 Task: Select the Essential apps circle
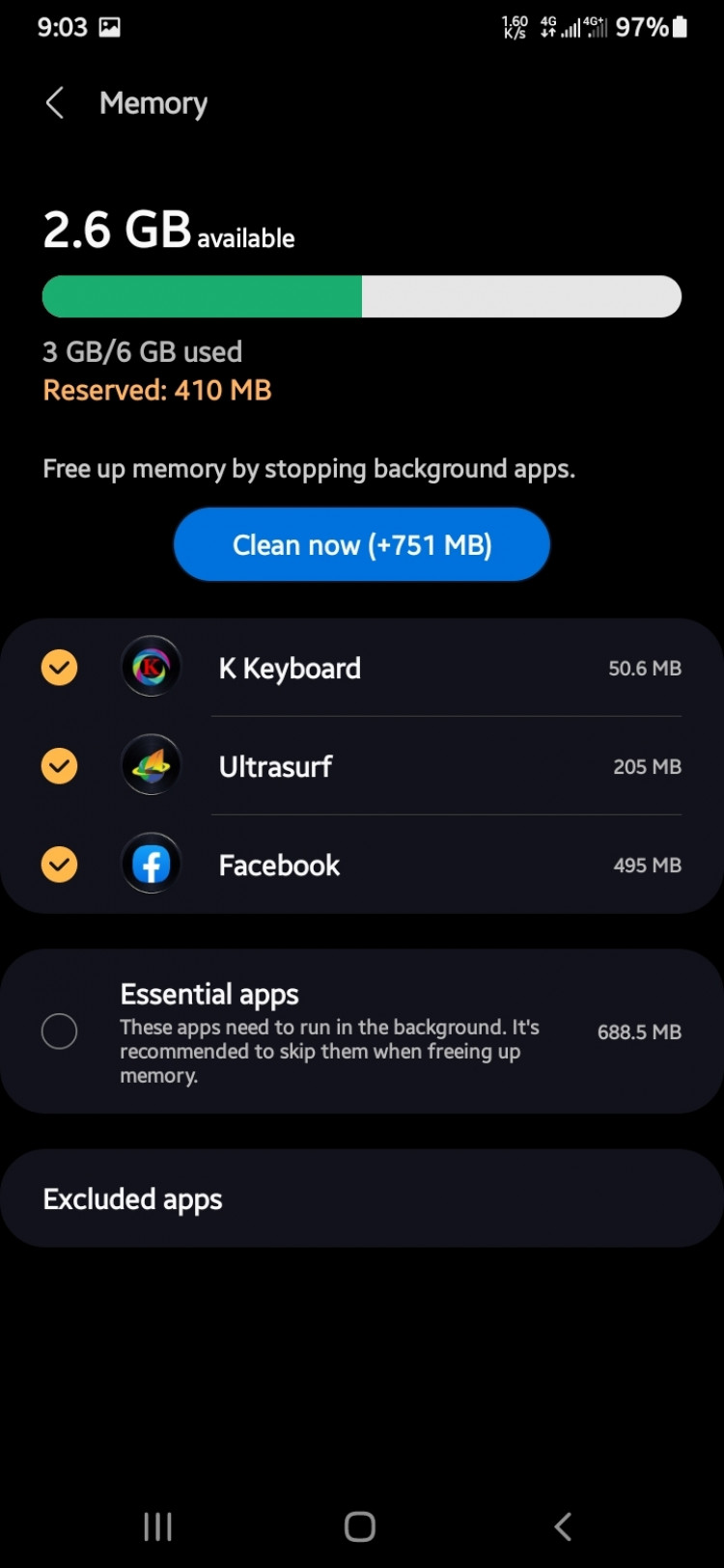pos(60,1032)
